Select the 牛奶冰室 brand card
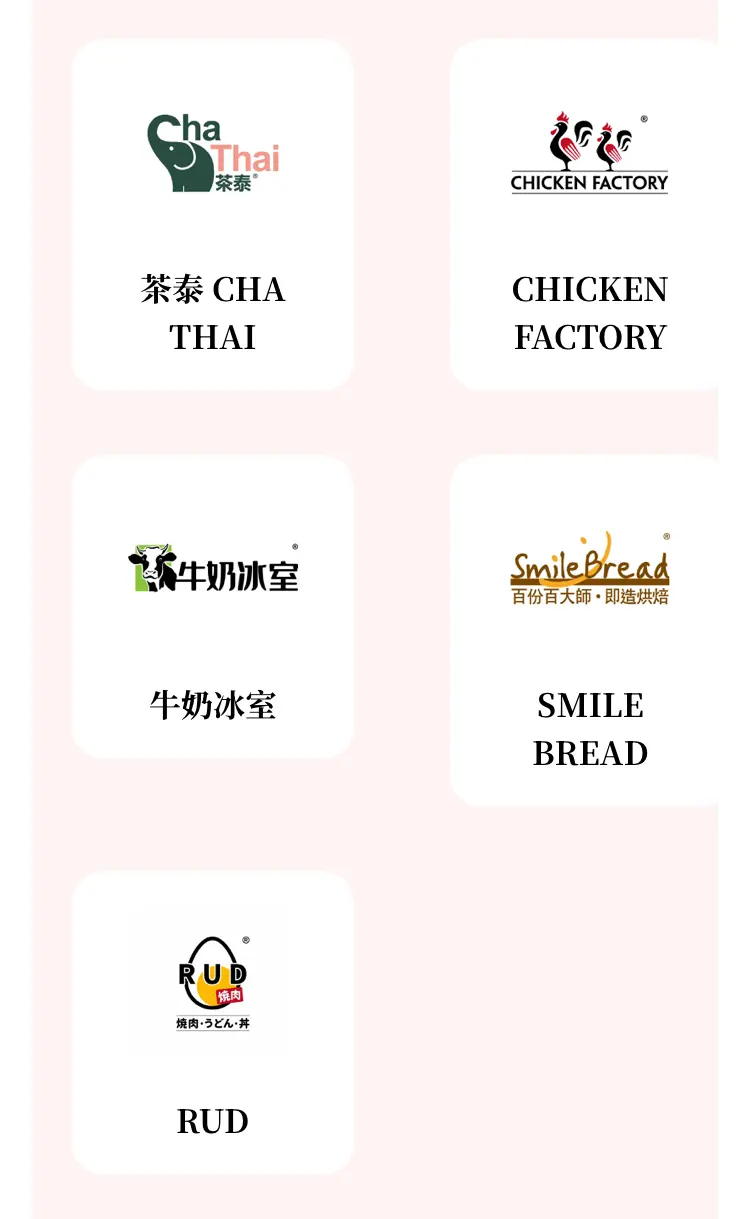This screenshot has height=1219, width=750. [x=213, y=607]
